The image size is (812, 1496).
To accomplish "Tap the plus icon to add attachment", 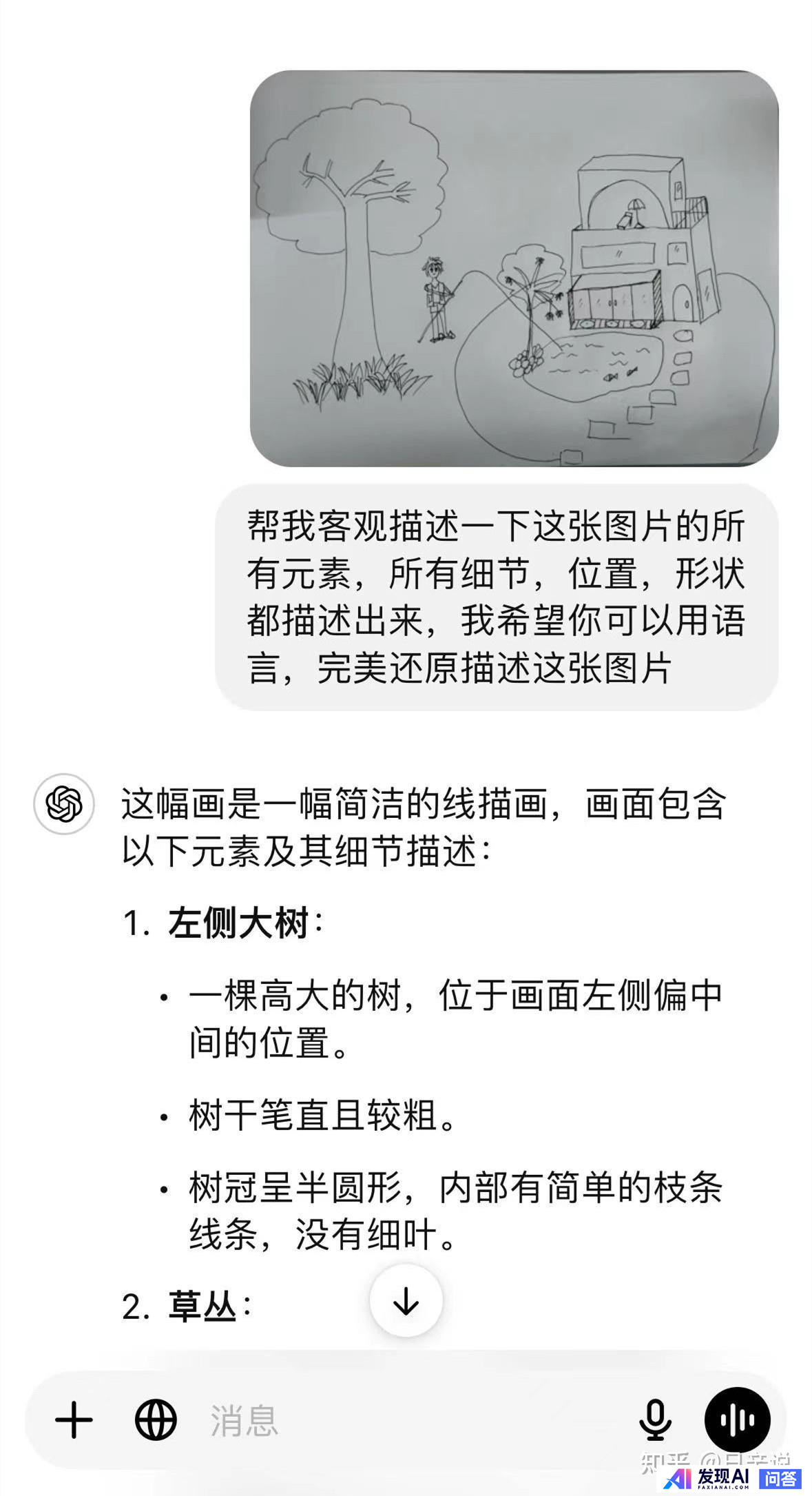I will tap(74, 1420).
